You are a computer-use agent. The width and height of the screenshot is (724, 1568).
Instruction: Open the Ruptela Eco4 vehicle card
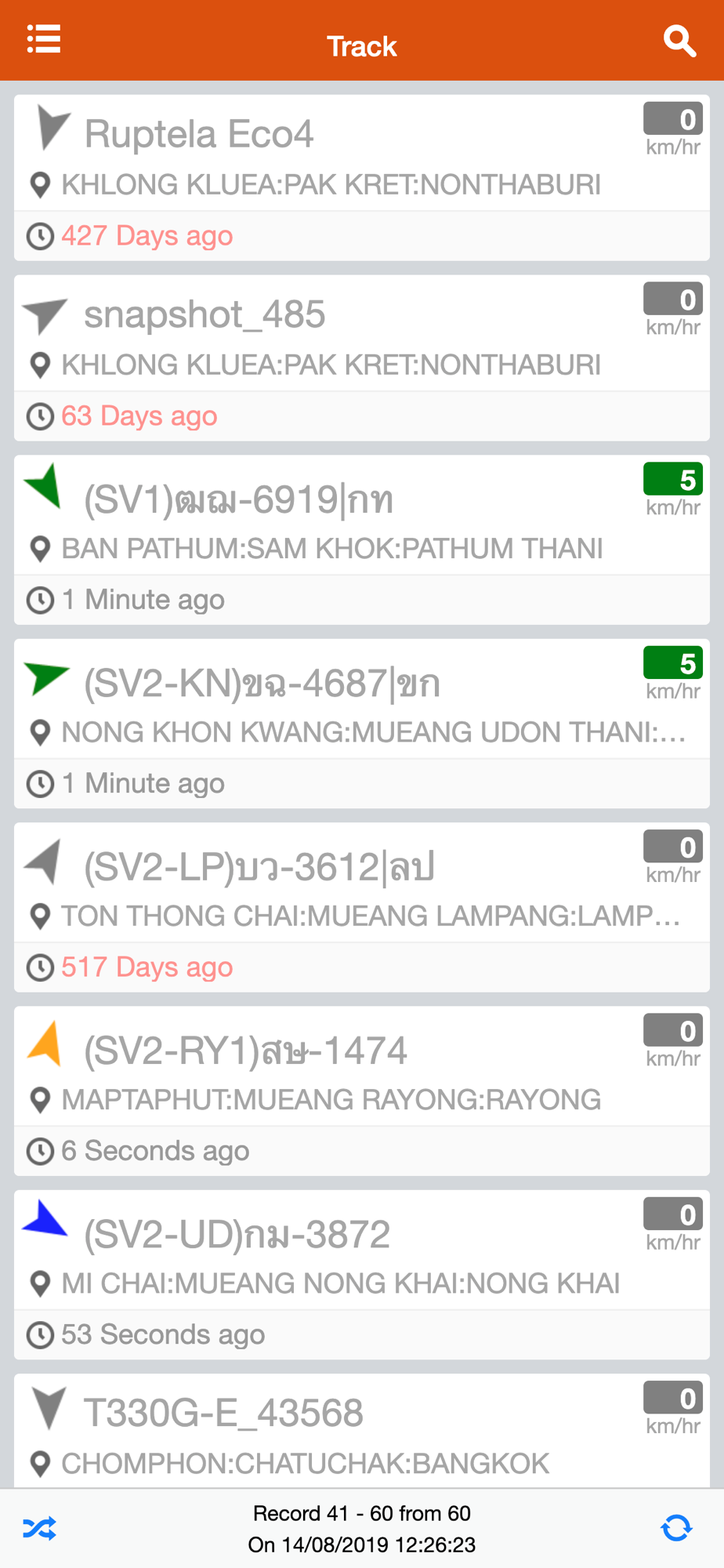coord(362,178)
